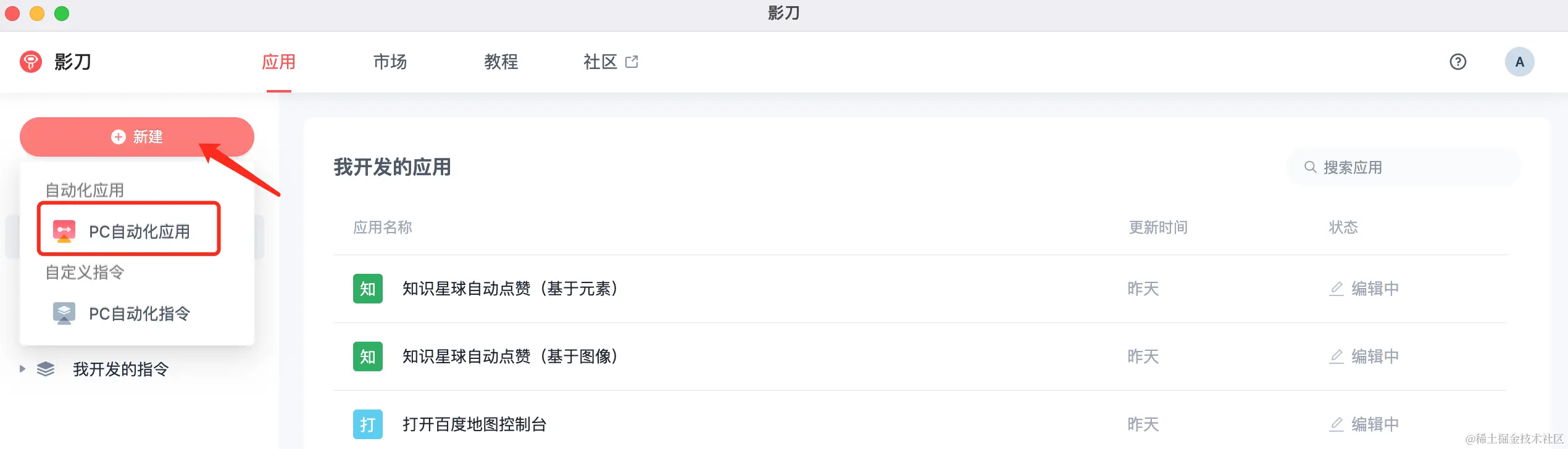The image size is (1568, 449).
Task: Click the 新建 button
Action: coord(137,137)
